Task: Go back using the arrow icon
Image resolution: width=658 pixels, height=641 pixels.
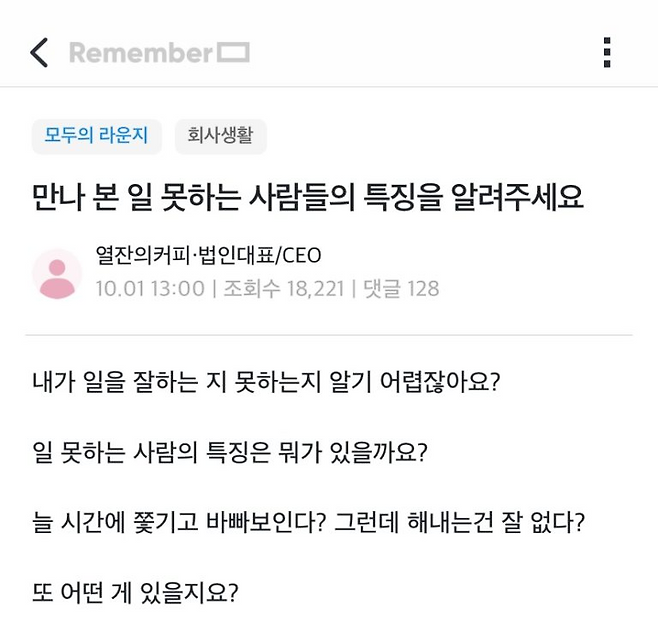Action: tap(39, 52)
